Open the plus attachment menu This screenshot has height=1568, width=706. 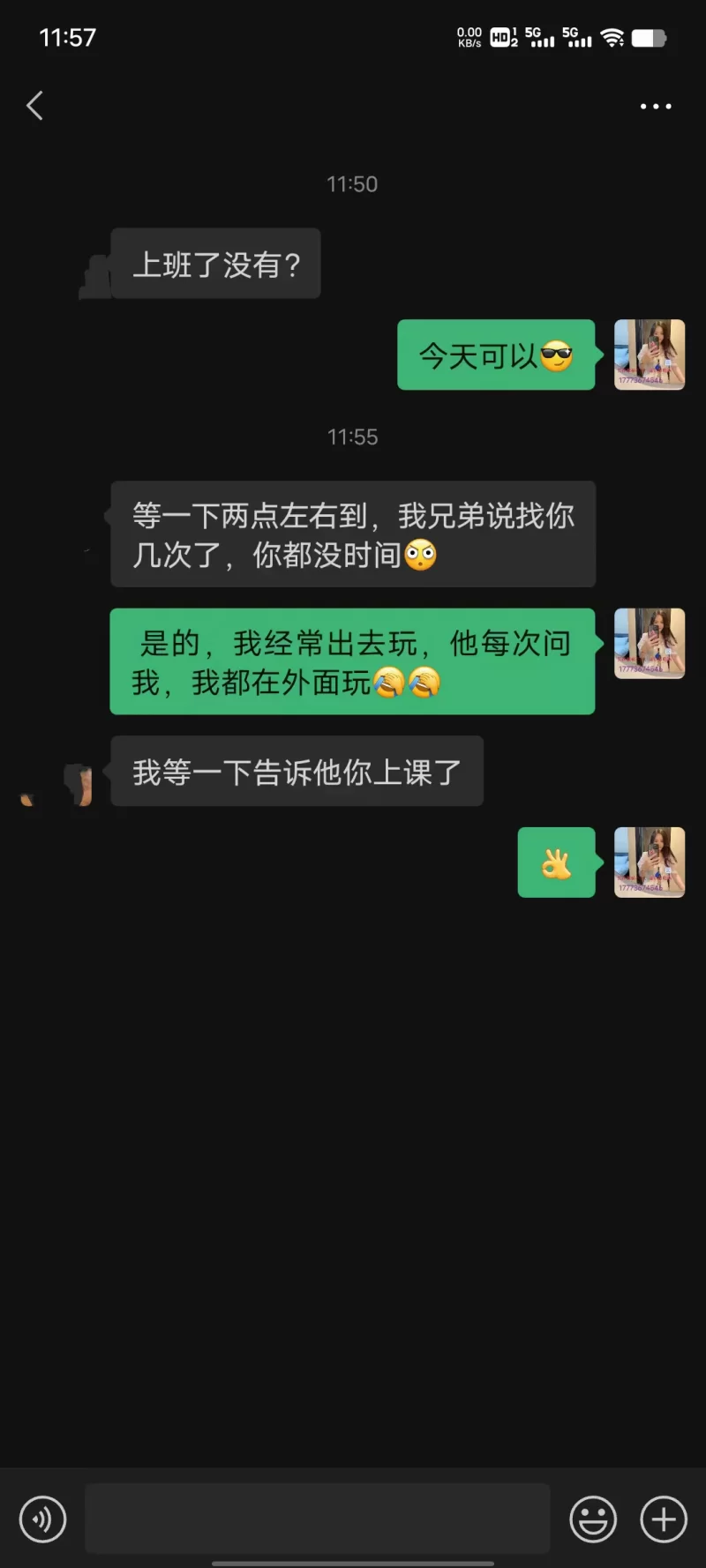pyautogui.click(x=664, y=1519)
